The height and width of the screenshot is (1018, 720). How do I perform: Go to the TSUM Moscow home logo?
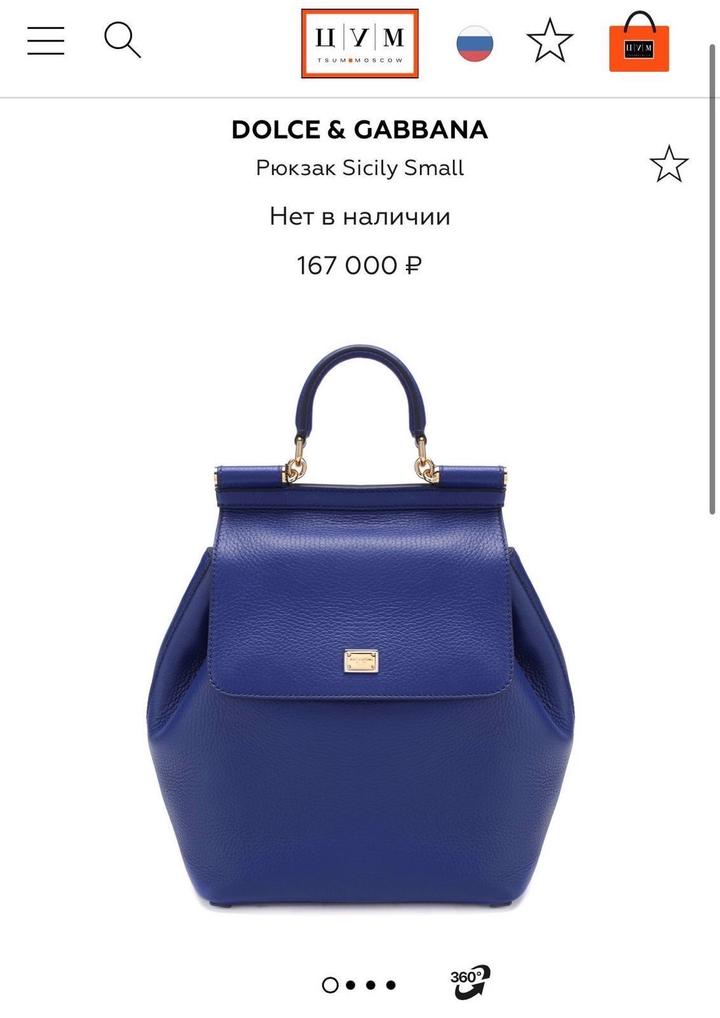(x=360, y=43)
